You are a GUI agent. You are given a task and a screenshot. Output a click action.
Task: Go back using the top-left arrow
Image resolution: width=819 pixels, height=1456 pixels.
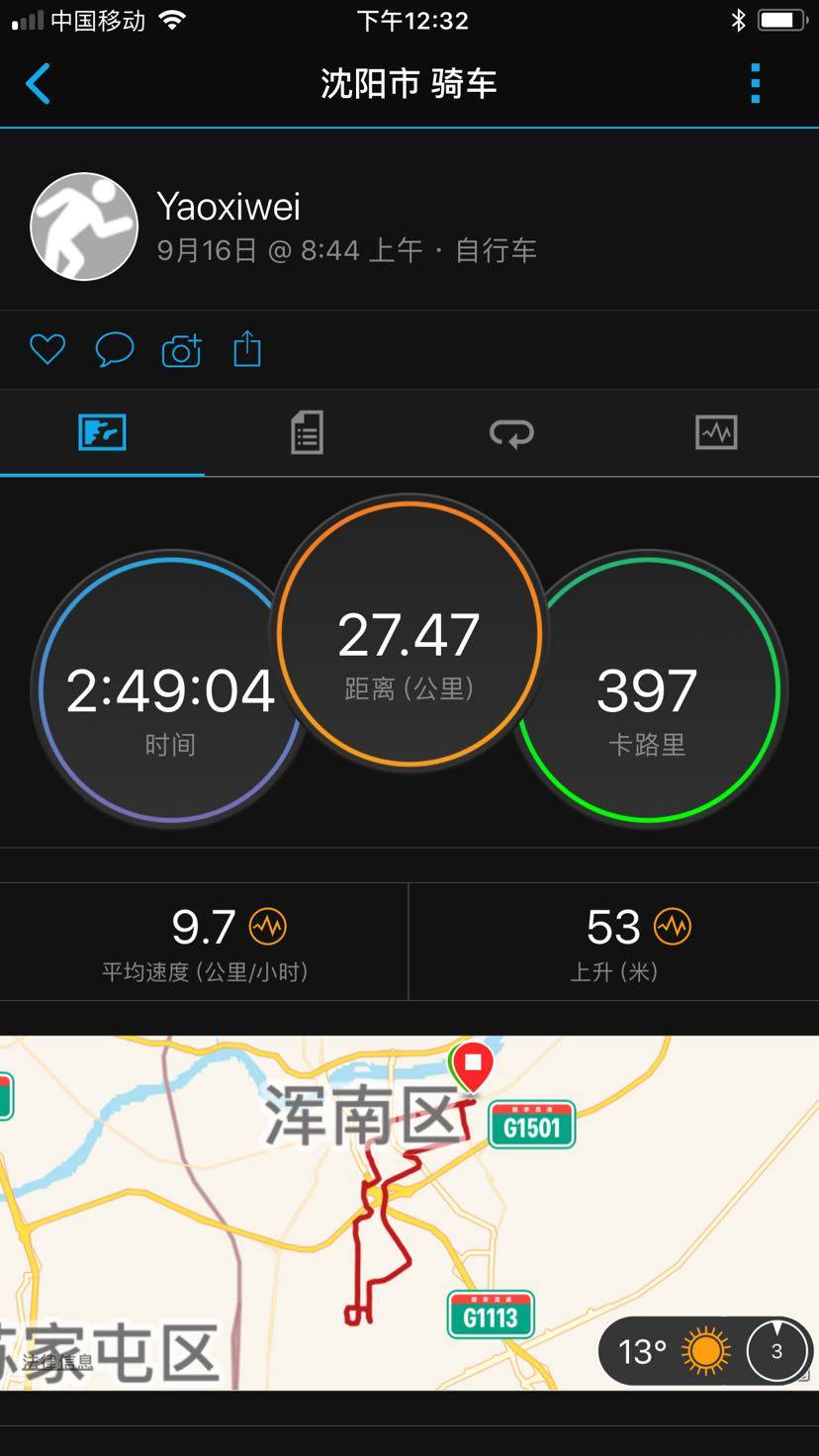(x=39, y=84)
